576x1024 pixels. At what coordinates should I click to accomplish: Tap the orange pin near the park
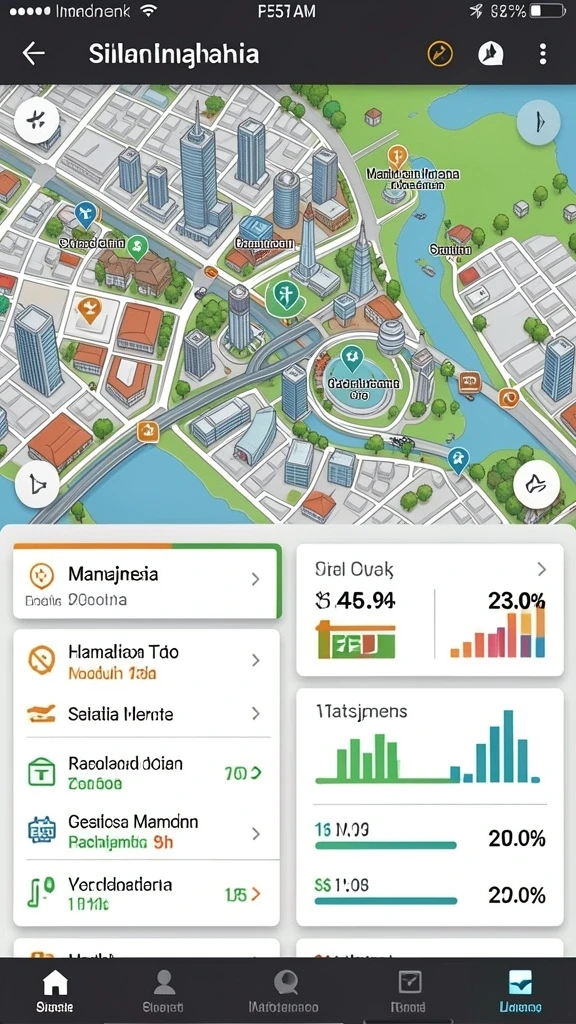point(397,157)
